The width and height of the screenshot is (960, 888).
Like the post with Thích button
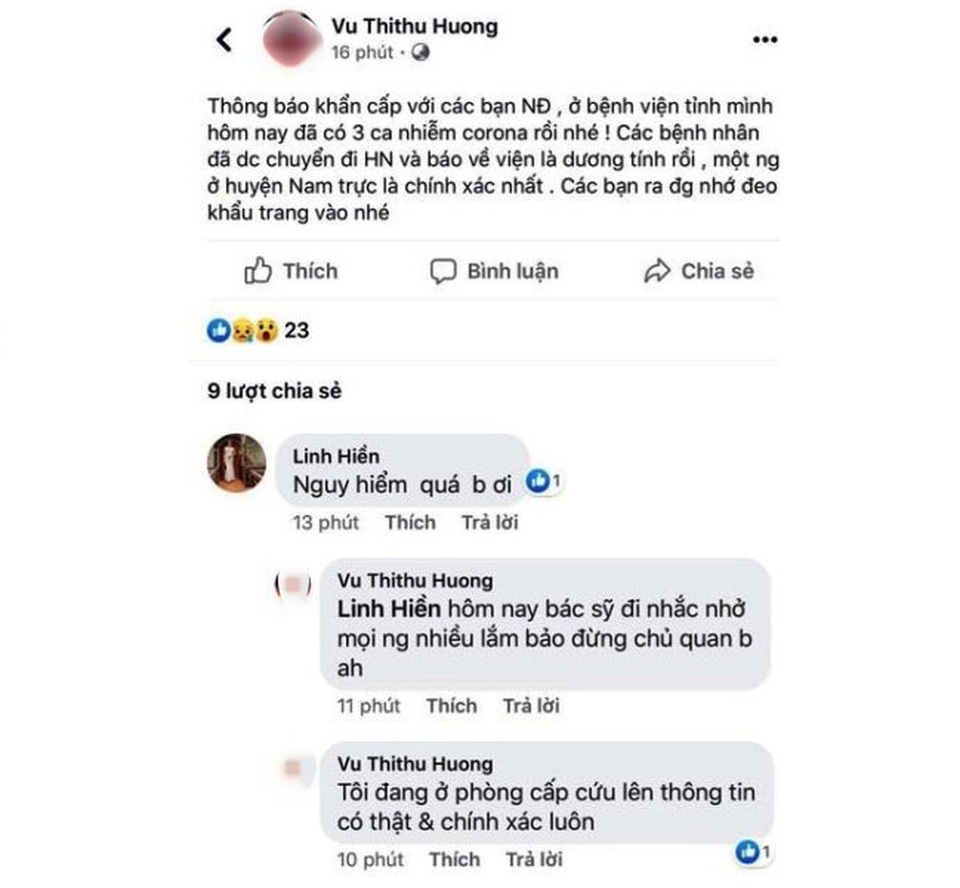click(x=291, y=271)
